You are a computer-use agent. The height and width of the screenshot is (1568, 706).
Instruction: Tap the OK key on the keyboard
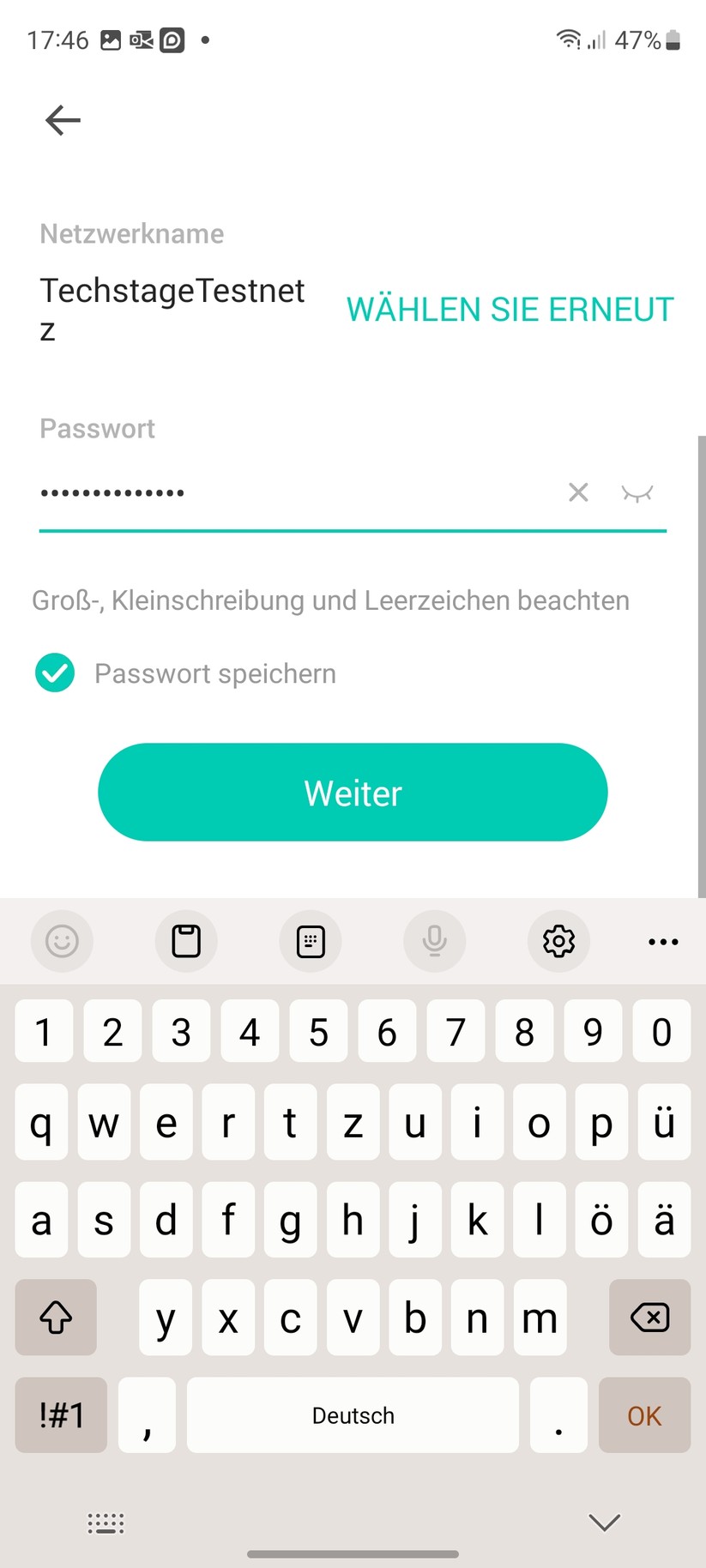pyautogui.click(x=644, y=1415)
